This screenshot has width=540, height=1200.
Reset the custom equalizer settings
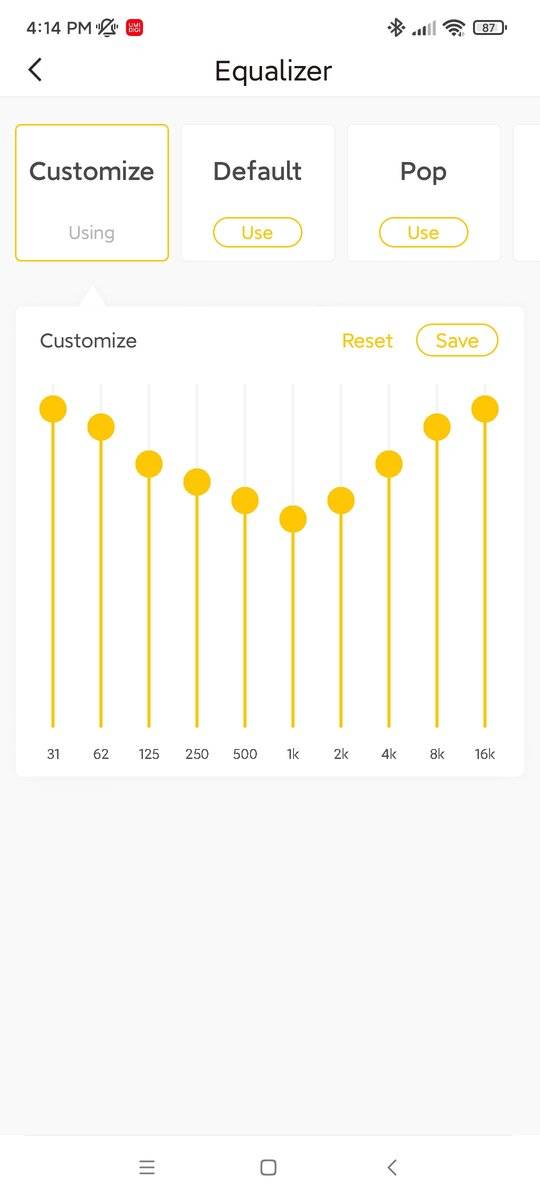[x=367, y=340]
